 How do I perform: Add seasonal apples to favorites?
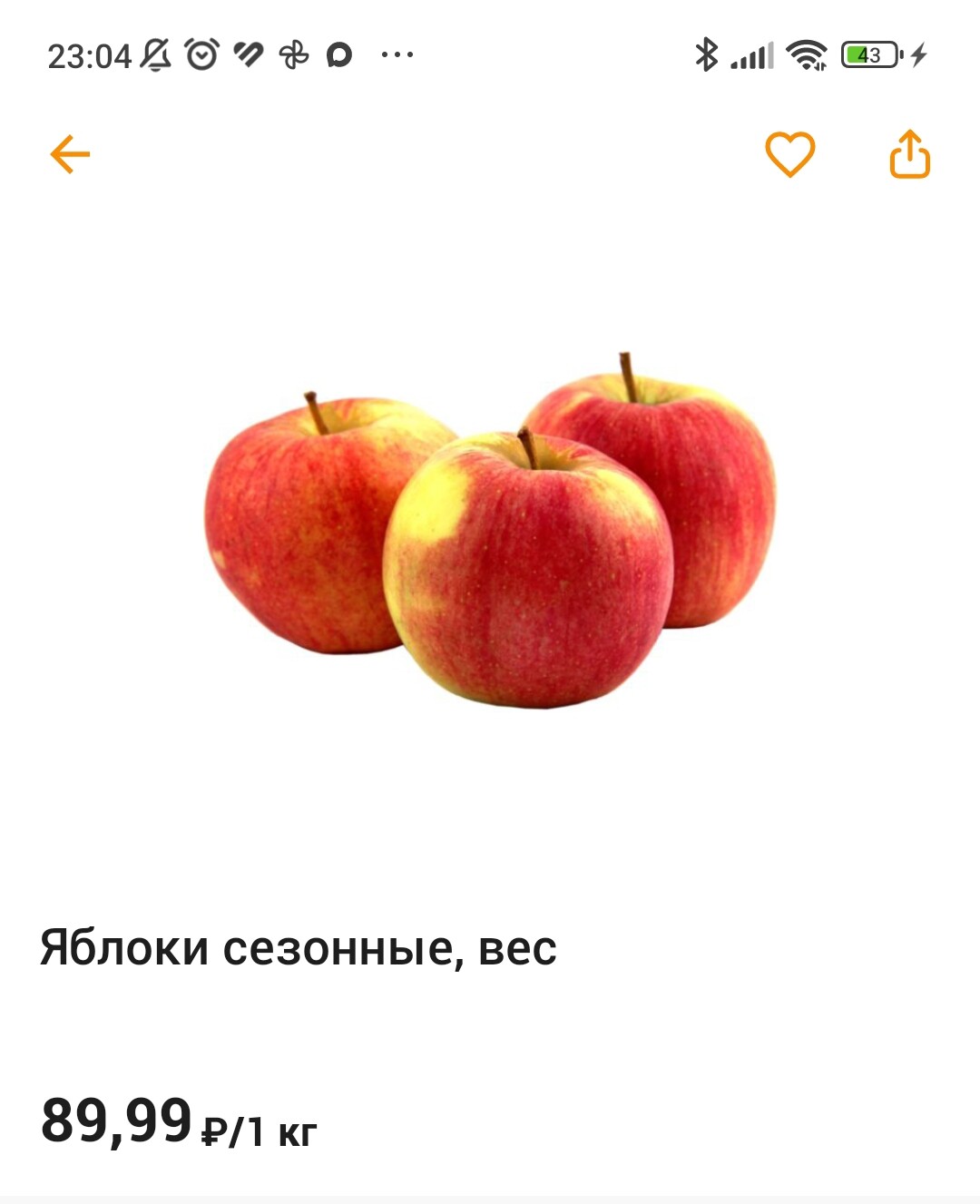(x=789, y=154)
